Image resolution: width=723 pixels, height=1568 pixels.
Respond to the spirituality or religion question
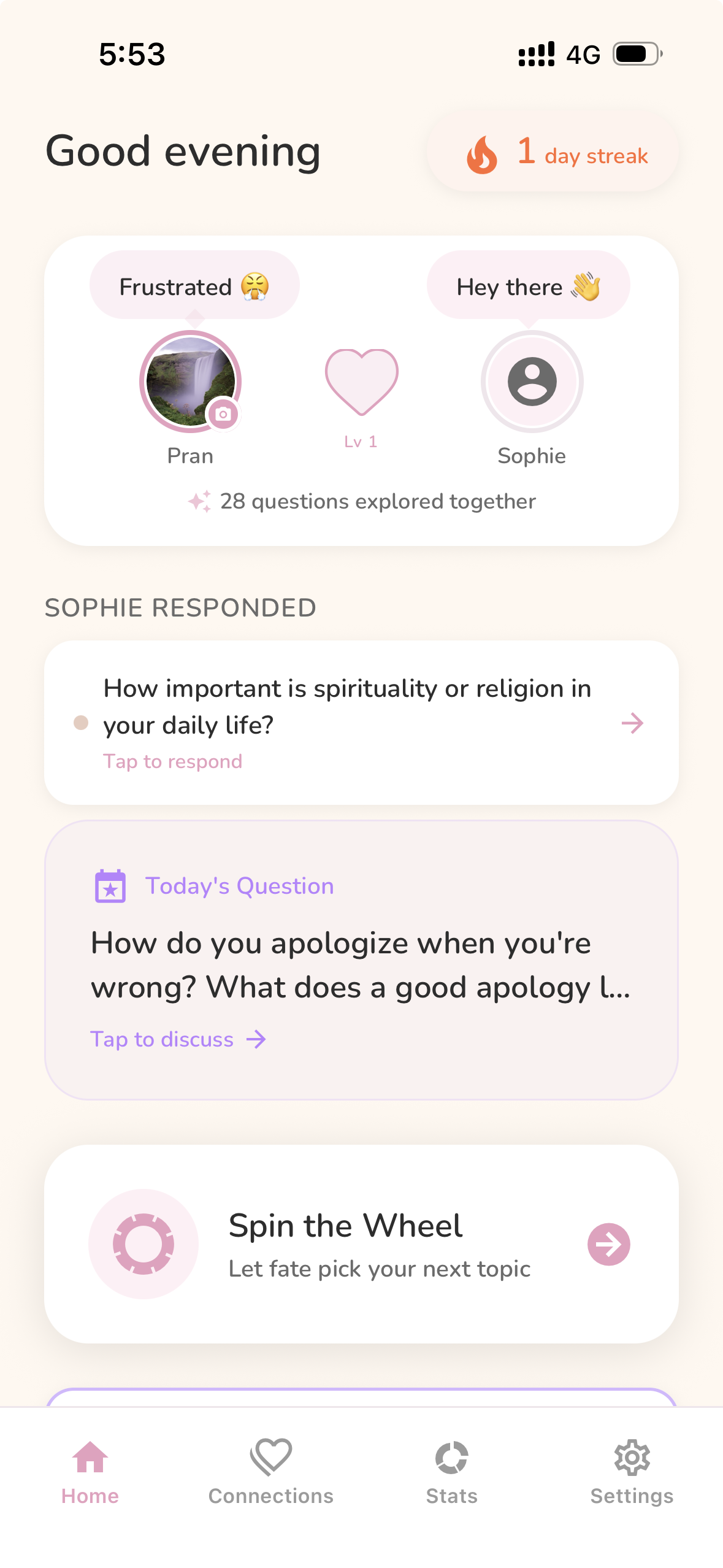tap(361, 722)
